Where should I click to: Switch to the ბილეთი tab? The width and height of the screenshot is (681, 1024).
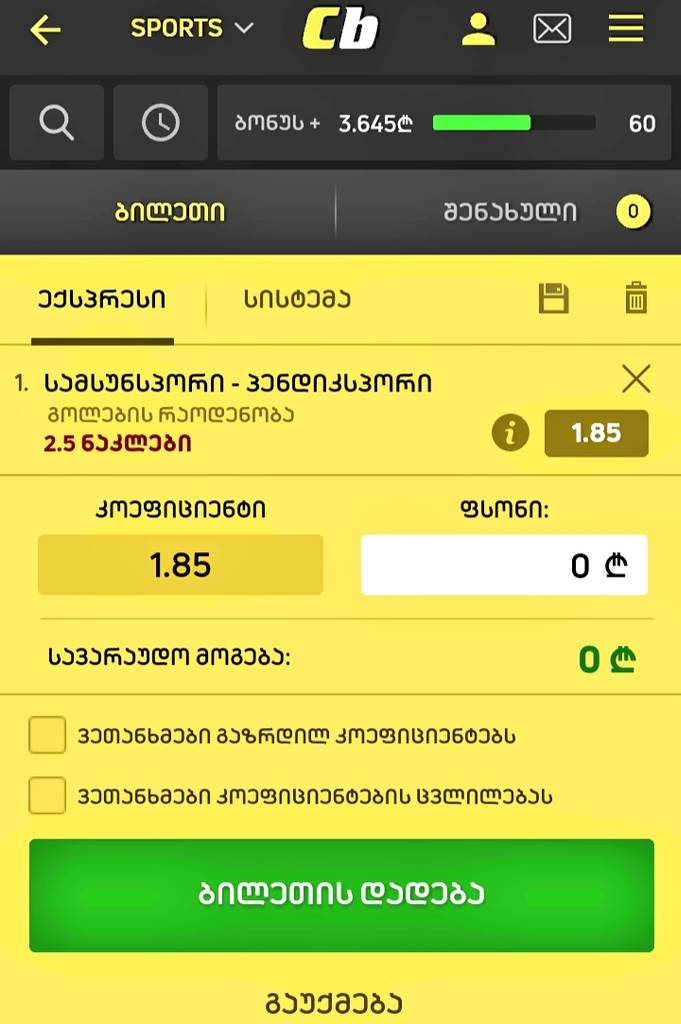coord(170,213)
